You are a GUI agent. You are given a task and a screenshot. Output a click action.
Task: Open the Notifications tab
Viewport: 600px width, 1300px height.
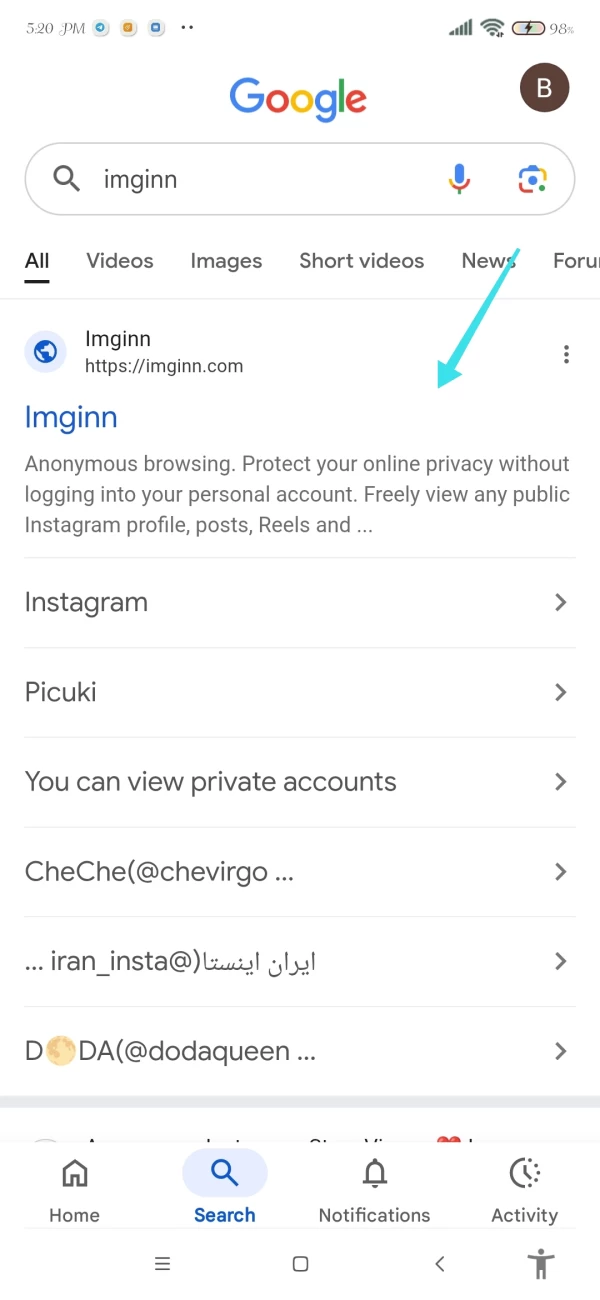coord(374,1188)
